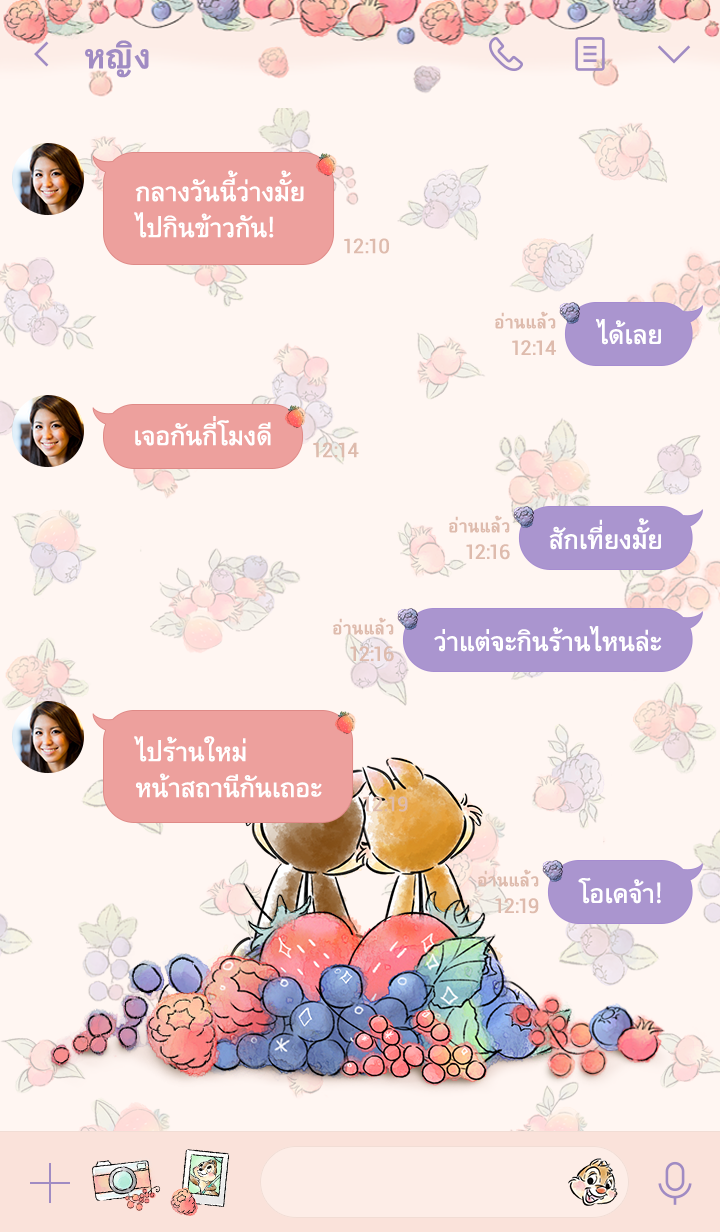Viewport: 720px width, 1232px height.
Task: Expand the chat options chevron menu
Action: pyautogui.click(x=674, y=54)
